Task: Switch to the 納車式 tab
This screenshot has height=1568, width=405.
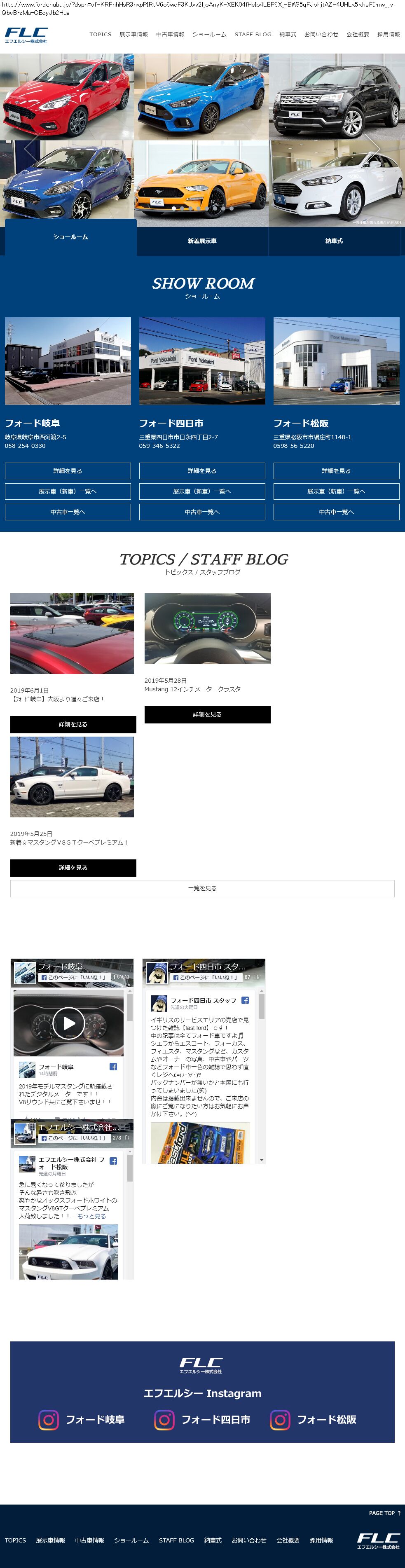Action: [x=334, y=241]
